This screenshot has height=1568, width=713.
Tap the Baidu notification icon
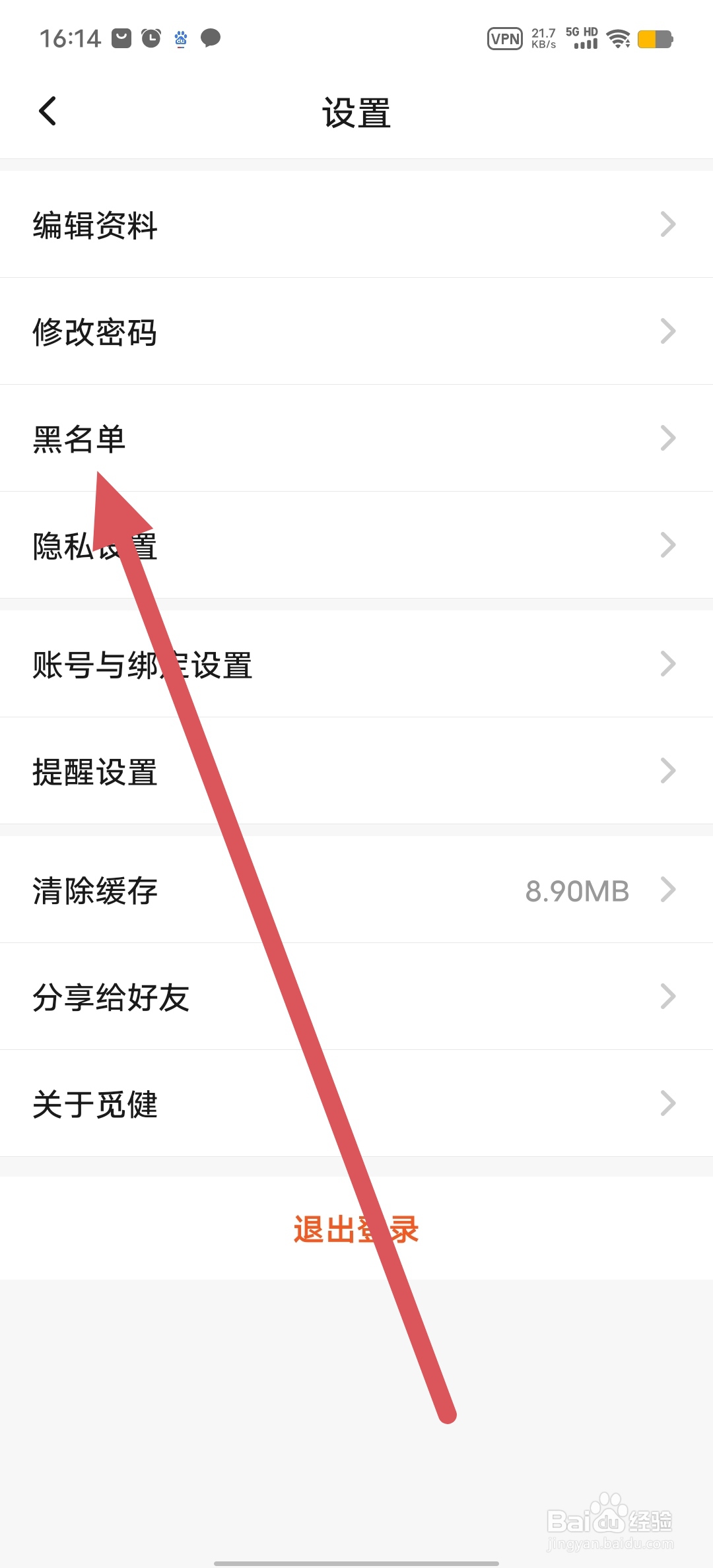coord(180,39)
